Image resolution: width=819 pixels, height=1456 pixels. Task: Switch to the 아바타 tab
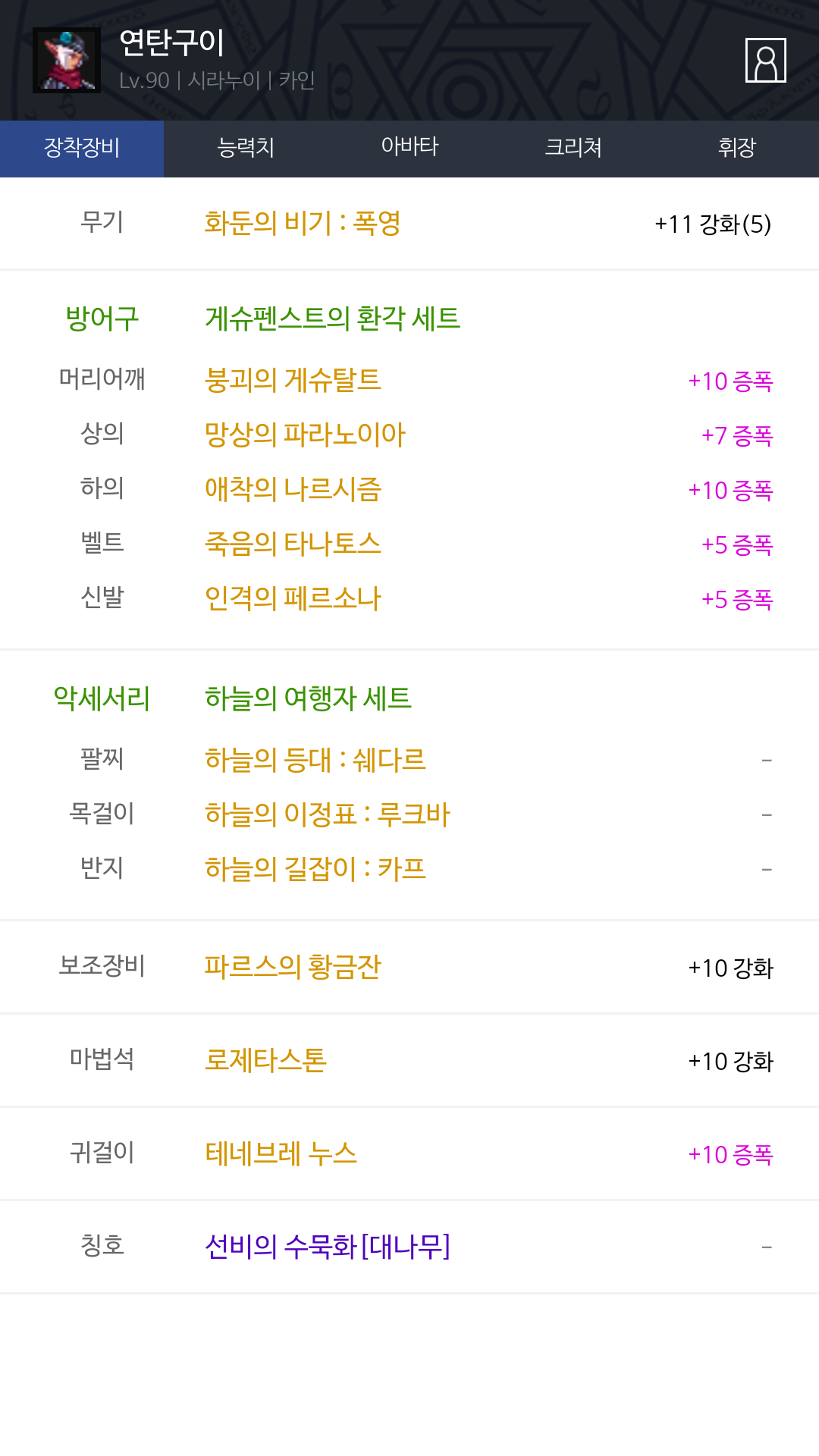[409, 149]
